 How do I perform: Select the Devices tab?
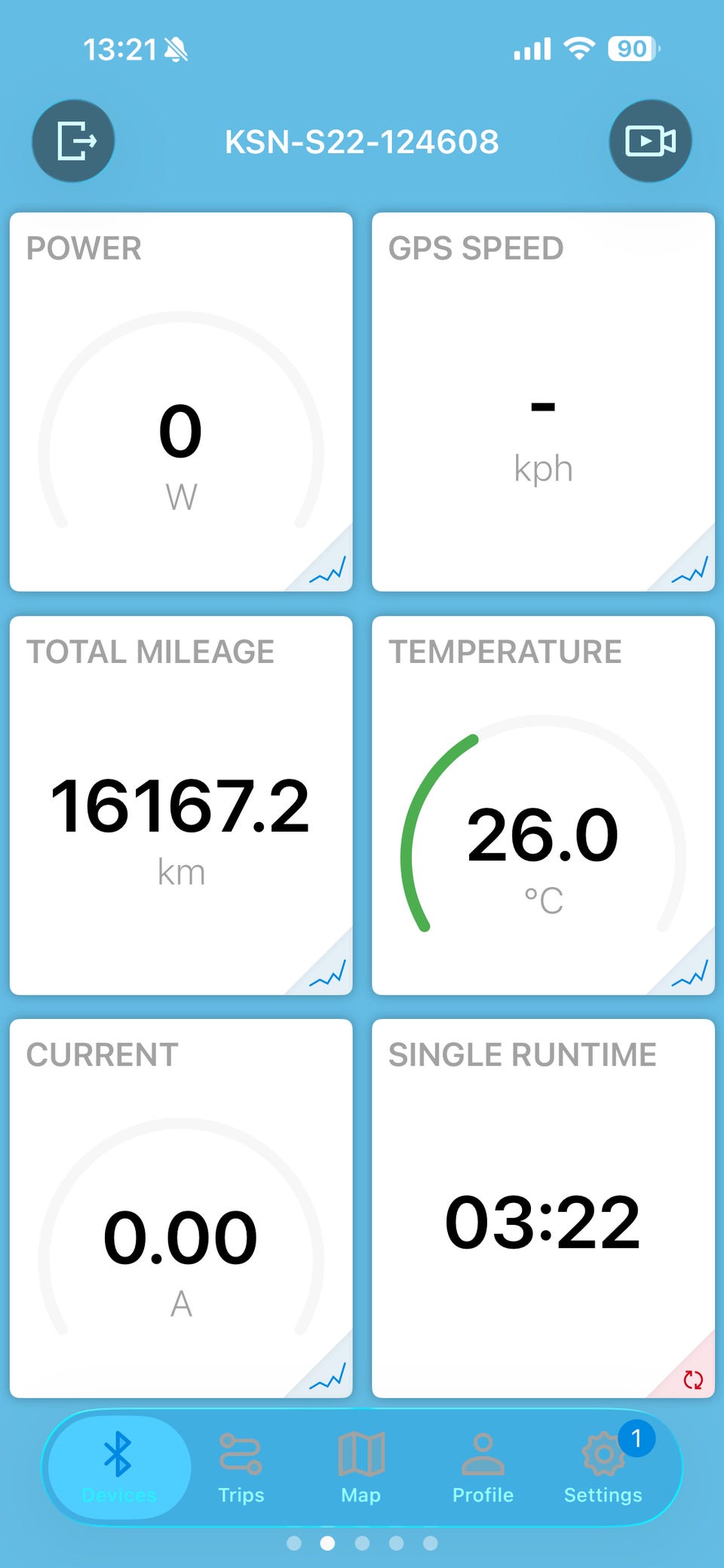click(x=118, y=1468)
